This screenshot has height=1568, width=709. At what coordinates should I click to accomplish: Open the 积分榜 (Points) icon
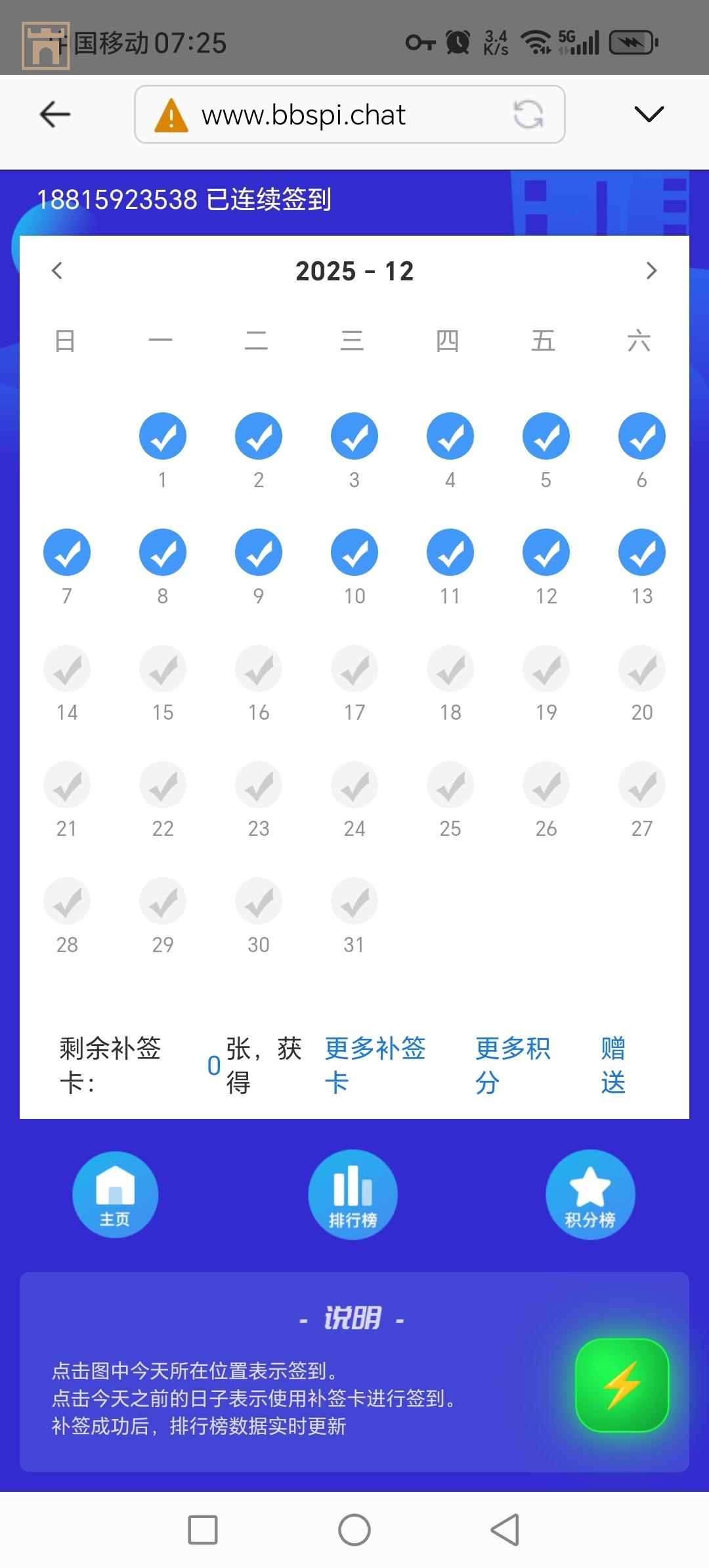coord(590,1195)
